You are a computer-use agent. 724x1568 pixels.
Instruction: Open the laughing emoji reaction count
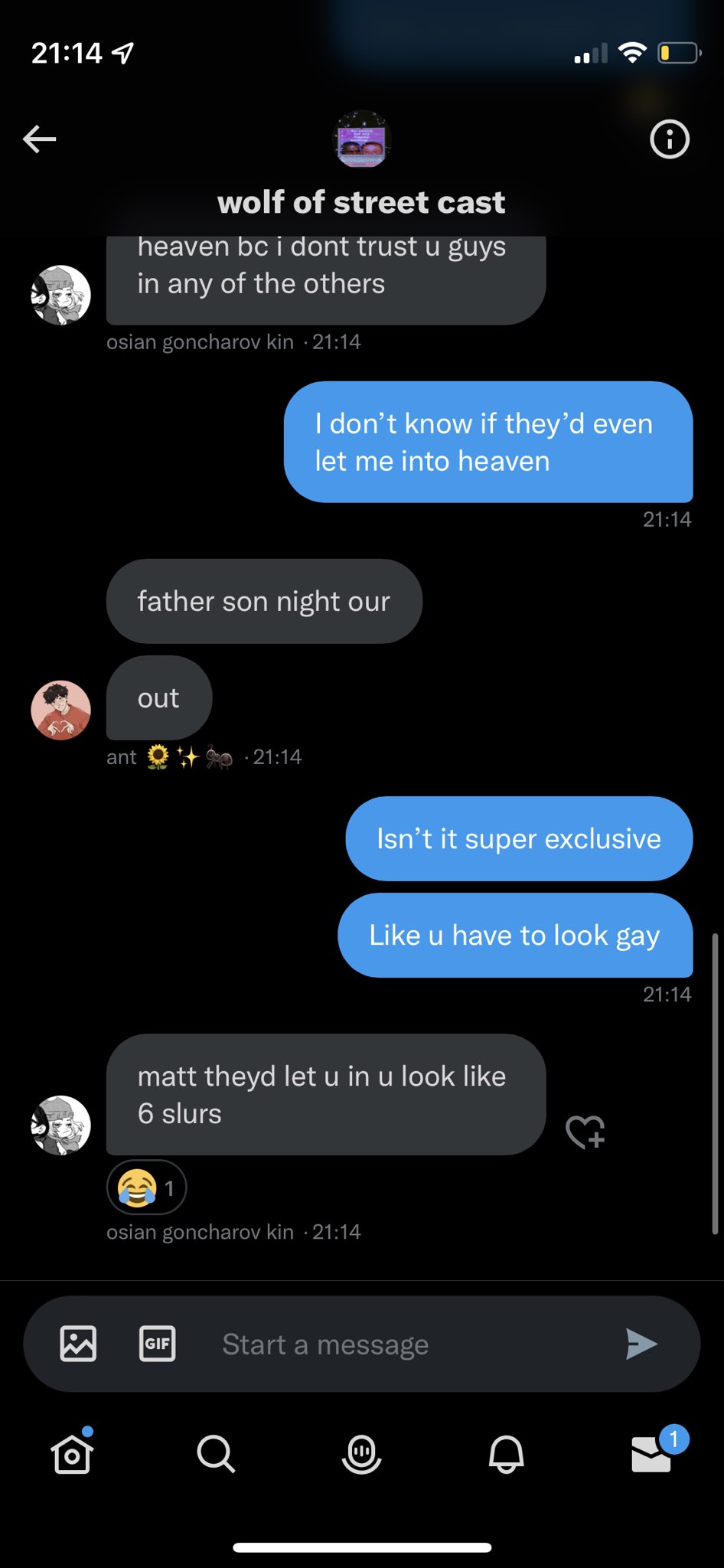tap(146, 1187)
